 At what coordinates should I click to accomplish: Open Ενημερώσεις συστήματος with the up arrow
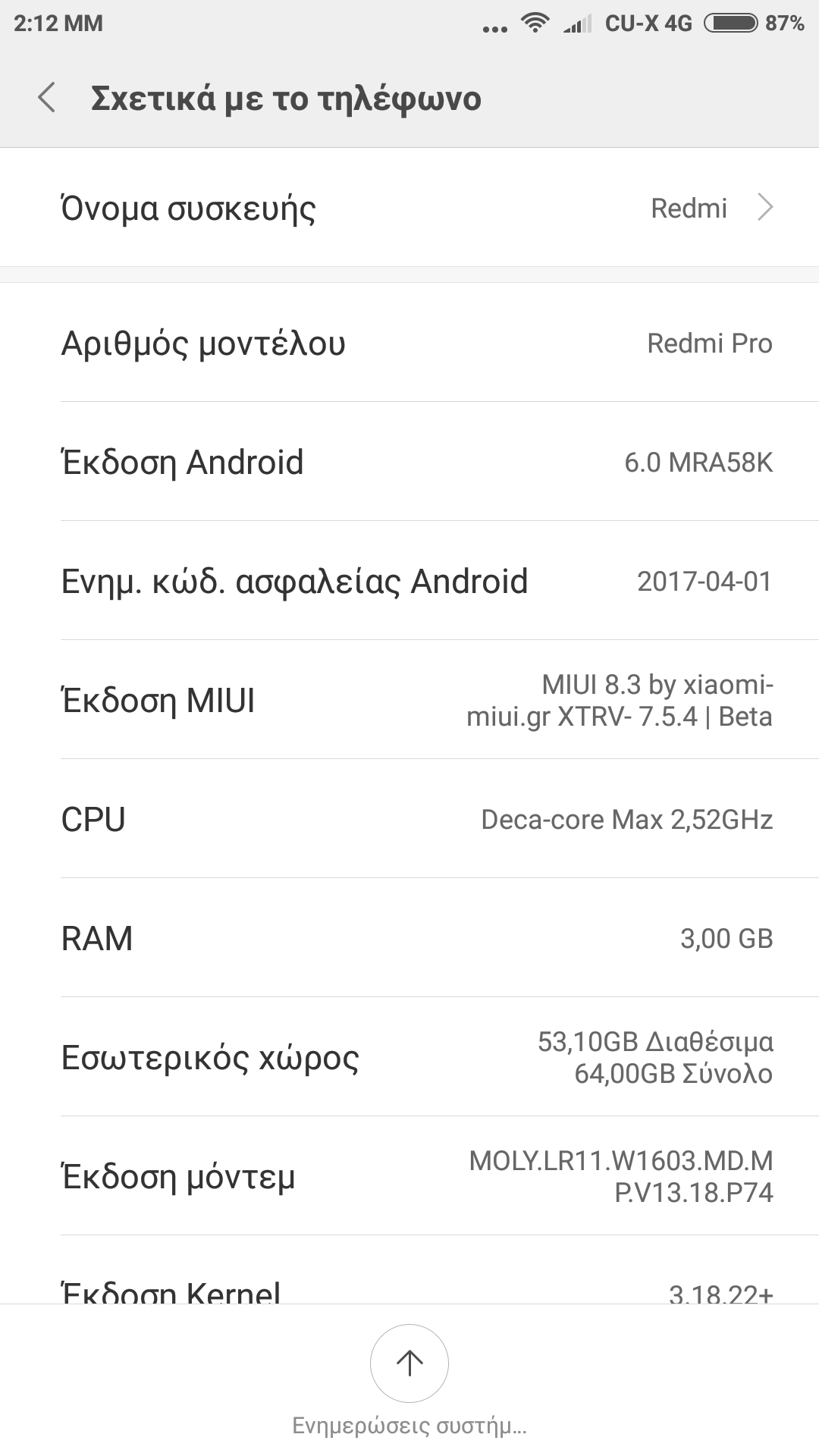(x=409, y=1363)
